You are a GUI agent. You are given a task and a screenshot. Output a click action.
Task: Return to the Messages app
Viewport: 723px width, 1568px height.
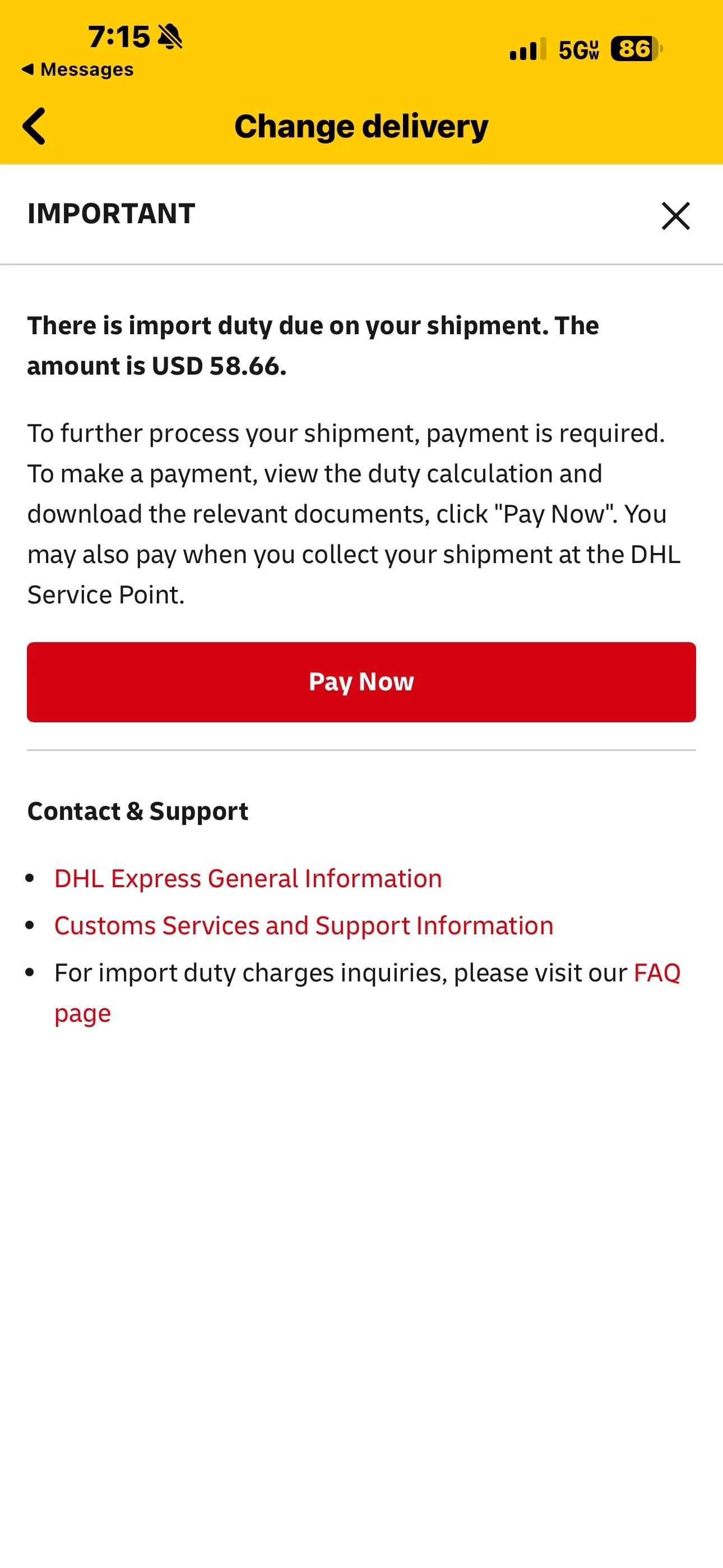click(x=77, y=70)
